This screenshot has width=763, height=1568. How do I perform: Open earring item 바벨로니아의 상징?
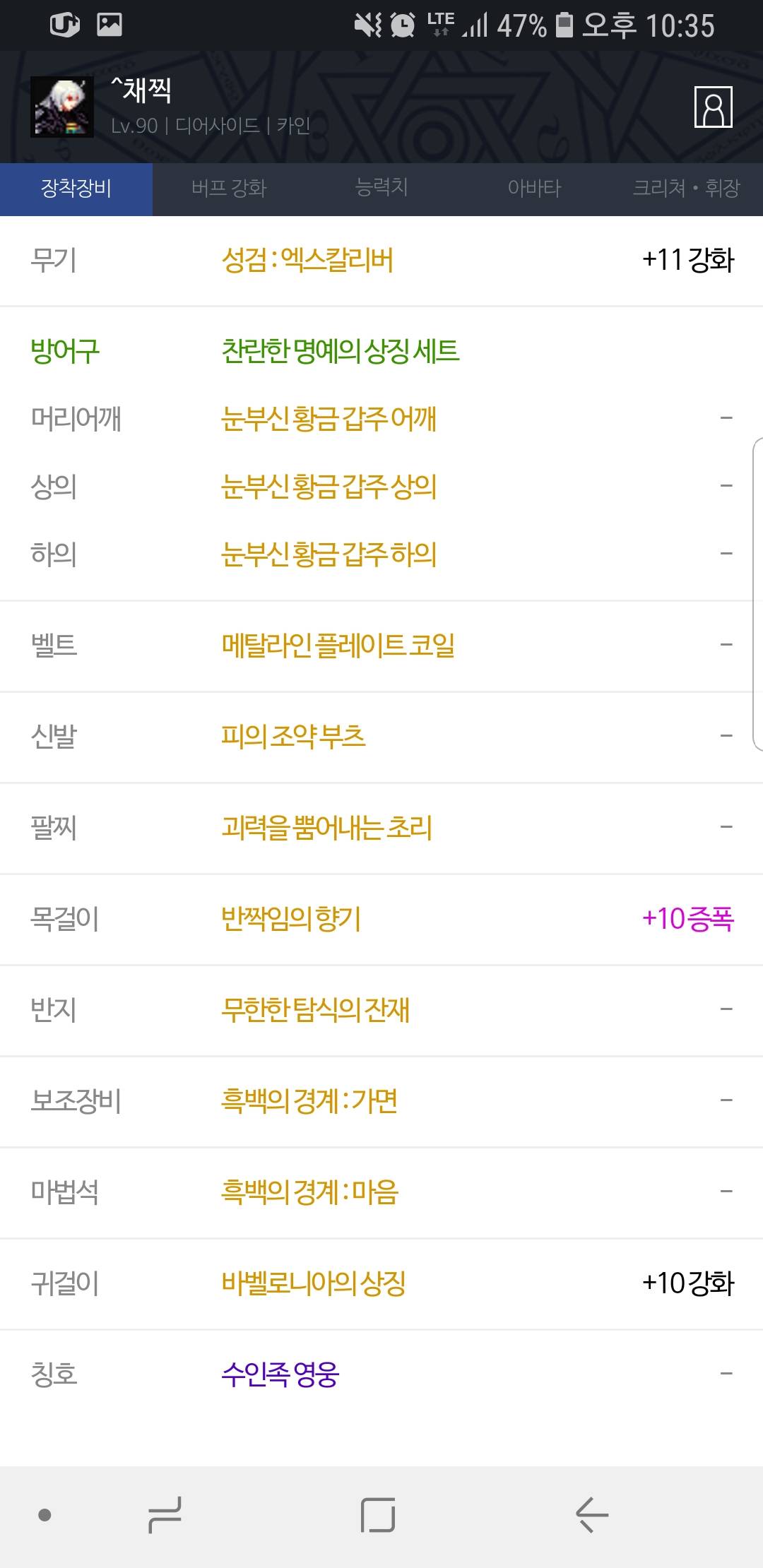coord(313,1283)
